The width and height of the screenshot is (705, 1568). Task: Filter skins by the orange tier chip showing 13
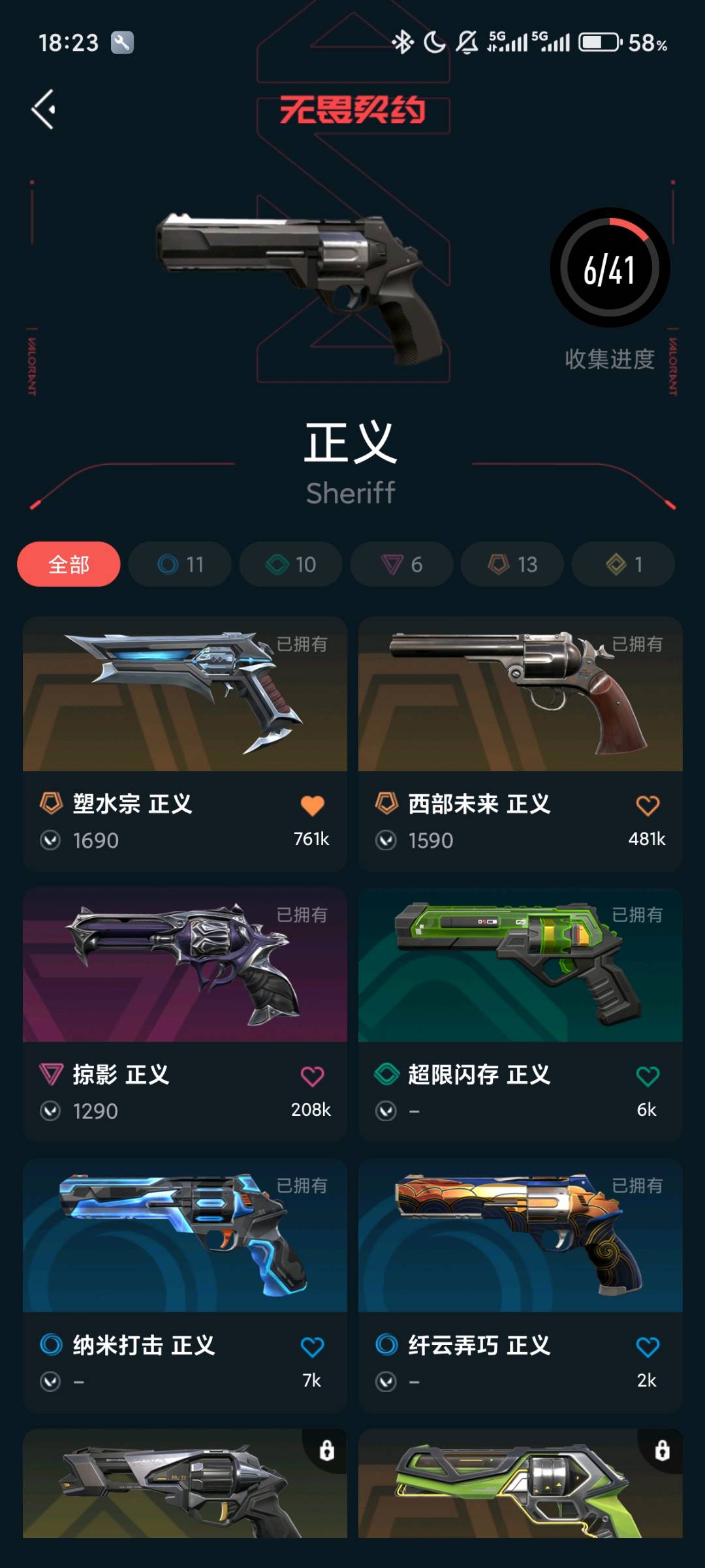[512, 564]
